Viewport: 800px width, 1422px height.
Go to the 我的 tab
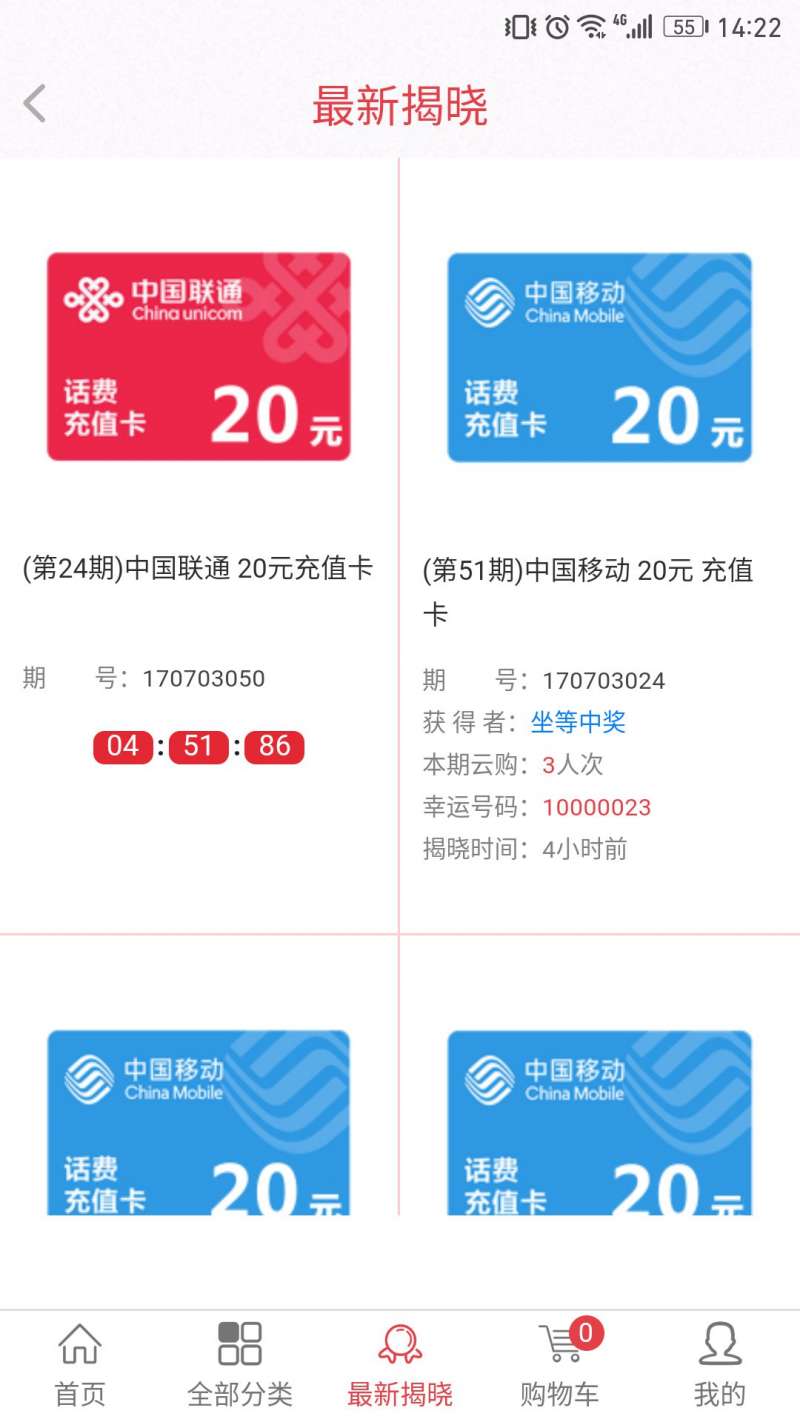[x=720, y=1365]
